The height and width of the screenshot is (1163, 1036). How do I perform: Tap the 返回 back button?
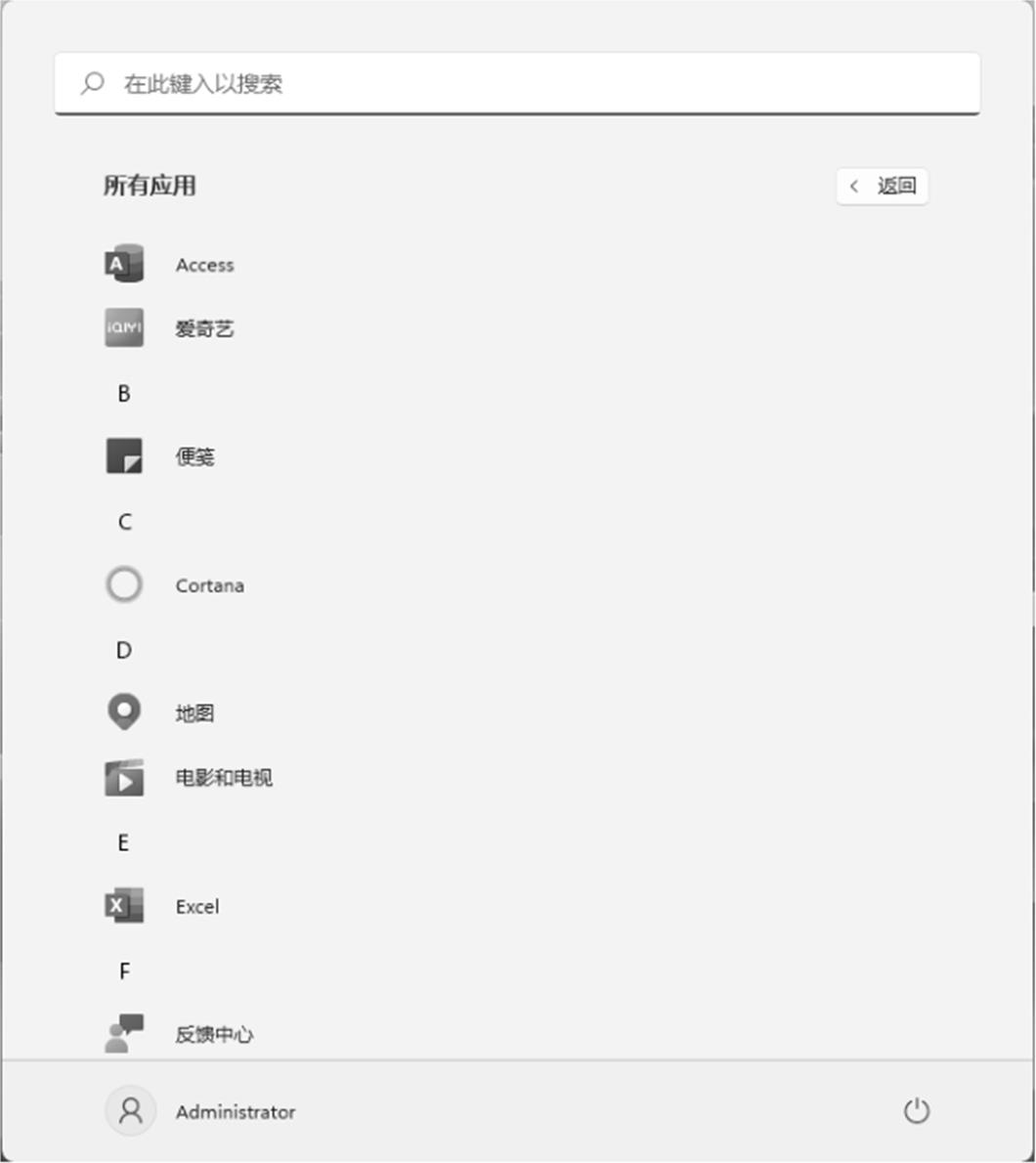pos(883,186)
